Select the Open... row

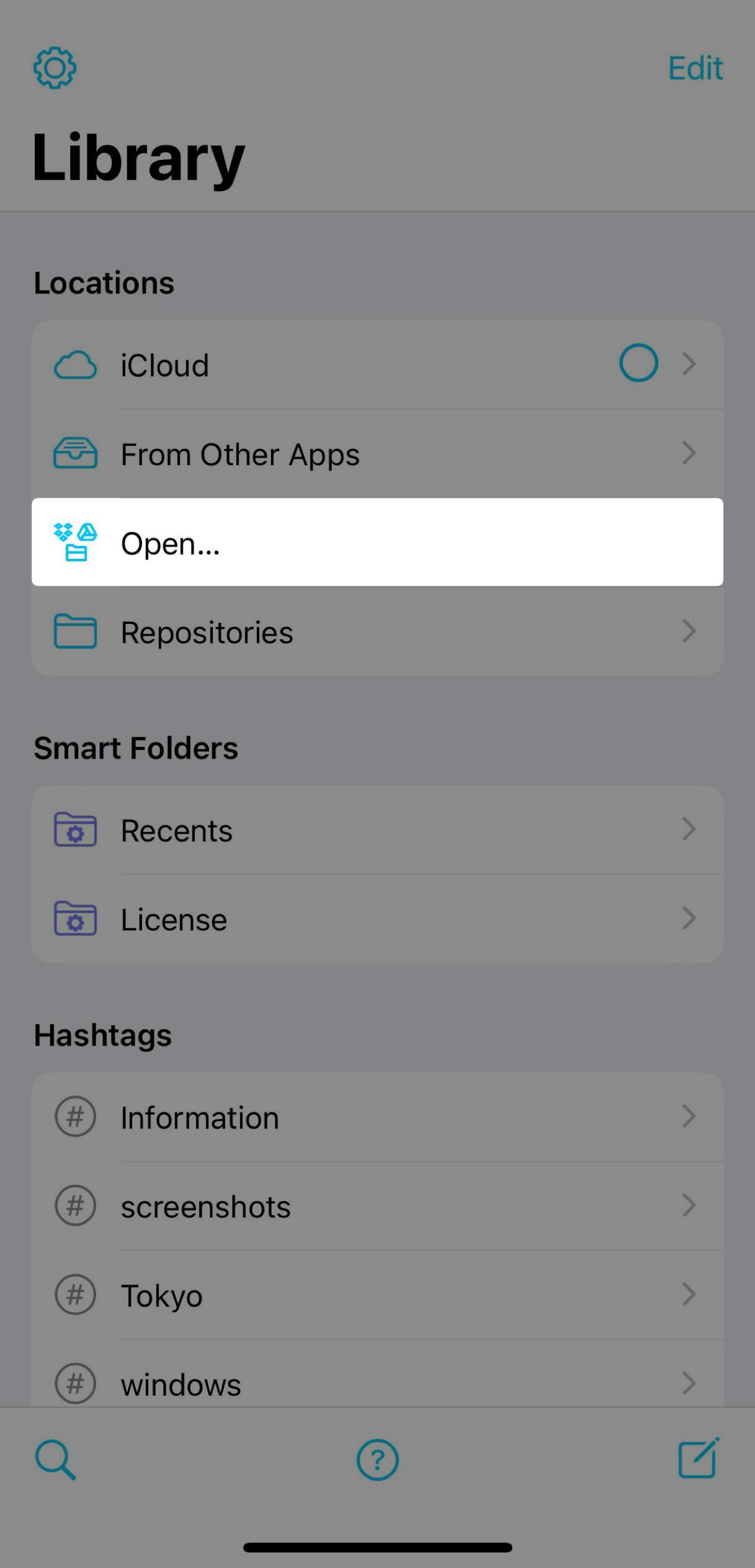[377, 542]
